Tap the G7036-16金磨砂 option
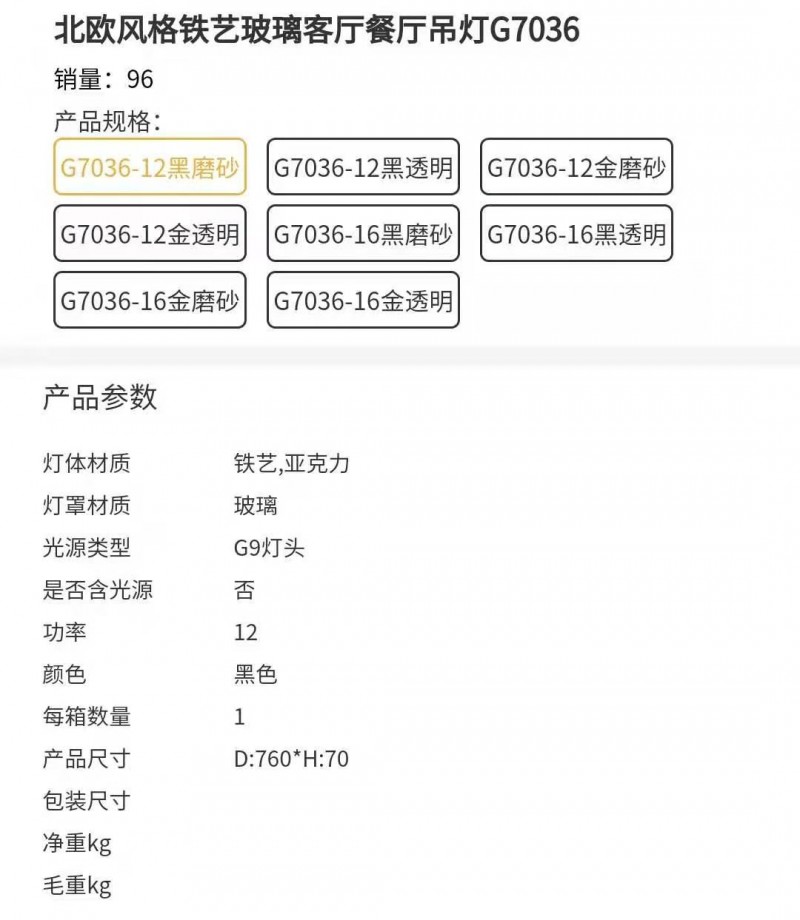 [x=149, y=300]
